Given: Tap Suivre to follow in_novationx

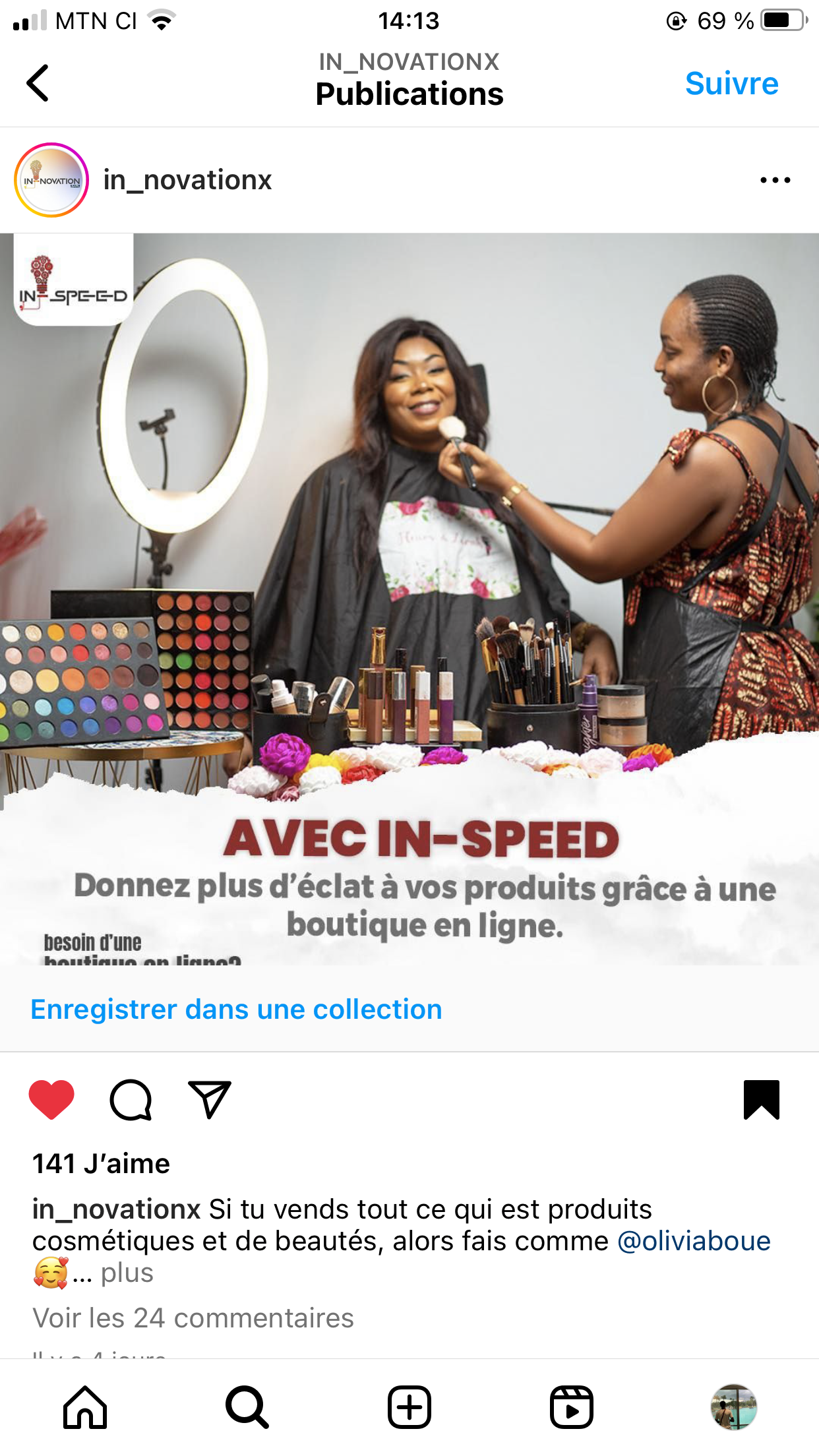Looking at the screenshot, I should pos(731,84).
